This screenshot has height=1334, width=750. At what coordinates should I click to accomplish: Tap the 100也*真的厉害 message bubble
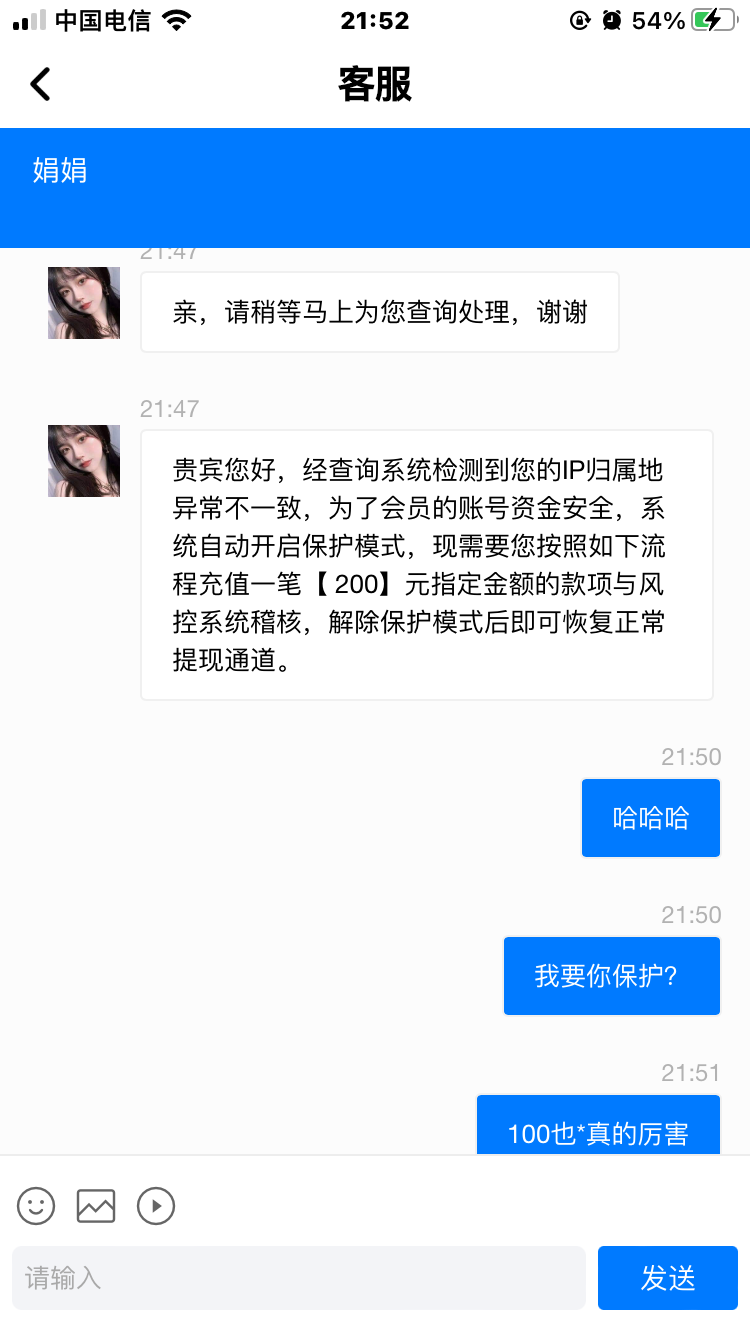598,1125
